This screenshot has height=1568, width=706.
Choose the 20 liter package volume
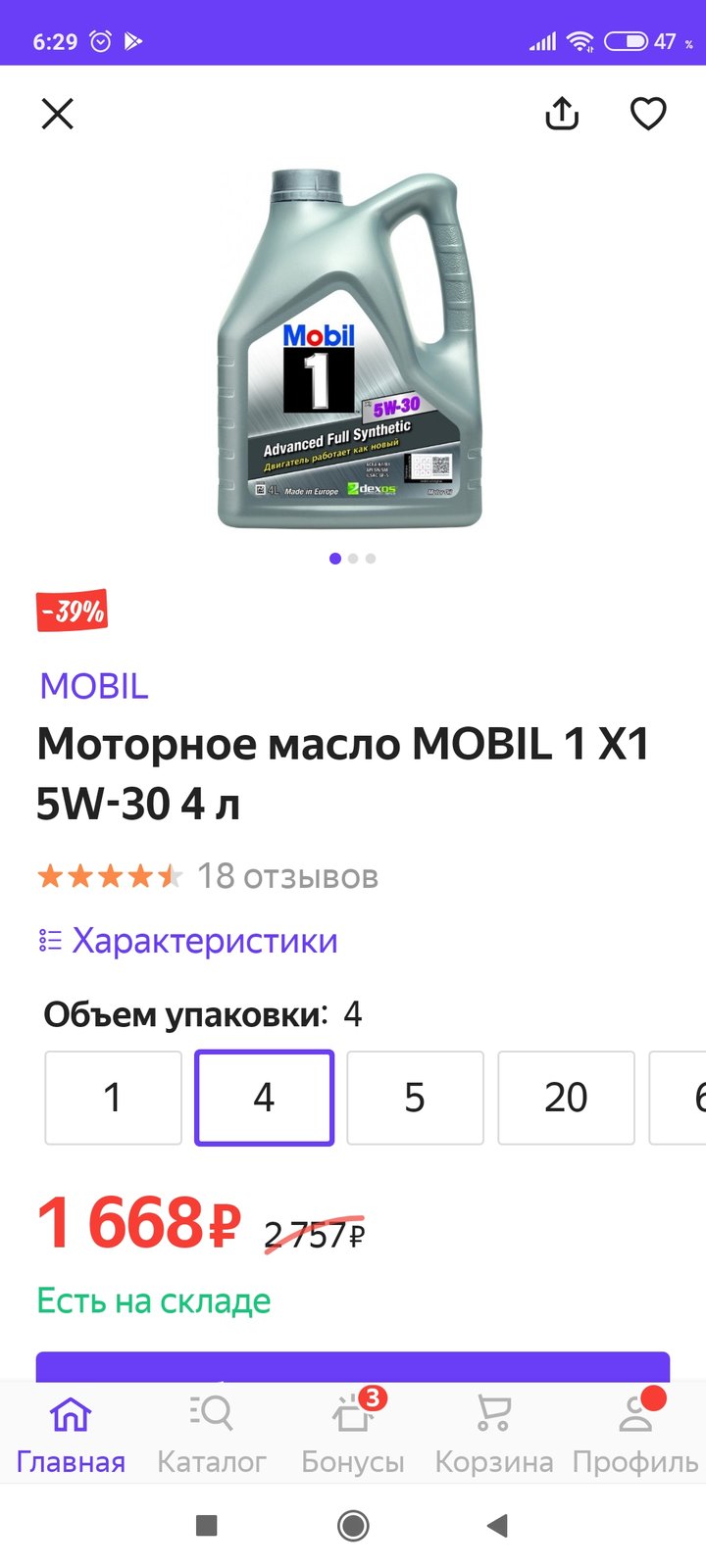[x=567, y=1098]
